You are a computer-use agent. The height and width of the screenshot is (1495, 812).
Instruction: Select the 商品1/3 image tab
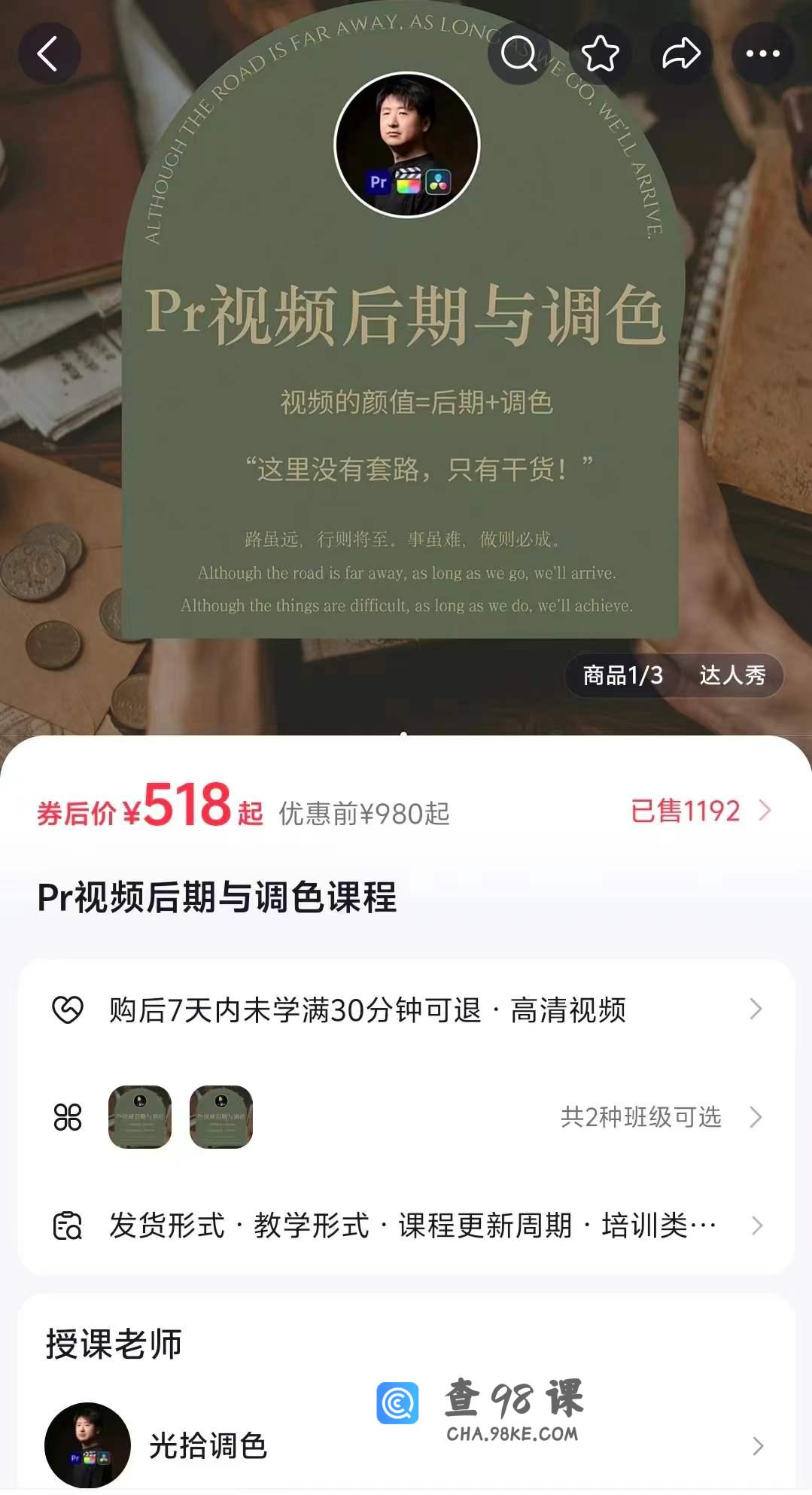(622, 675)
